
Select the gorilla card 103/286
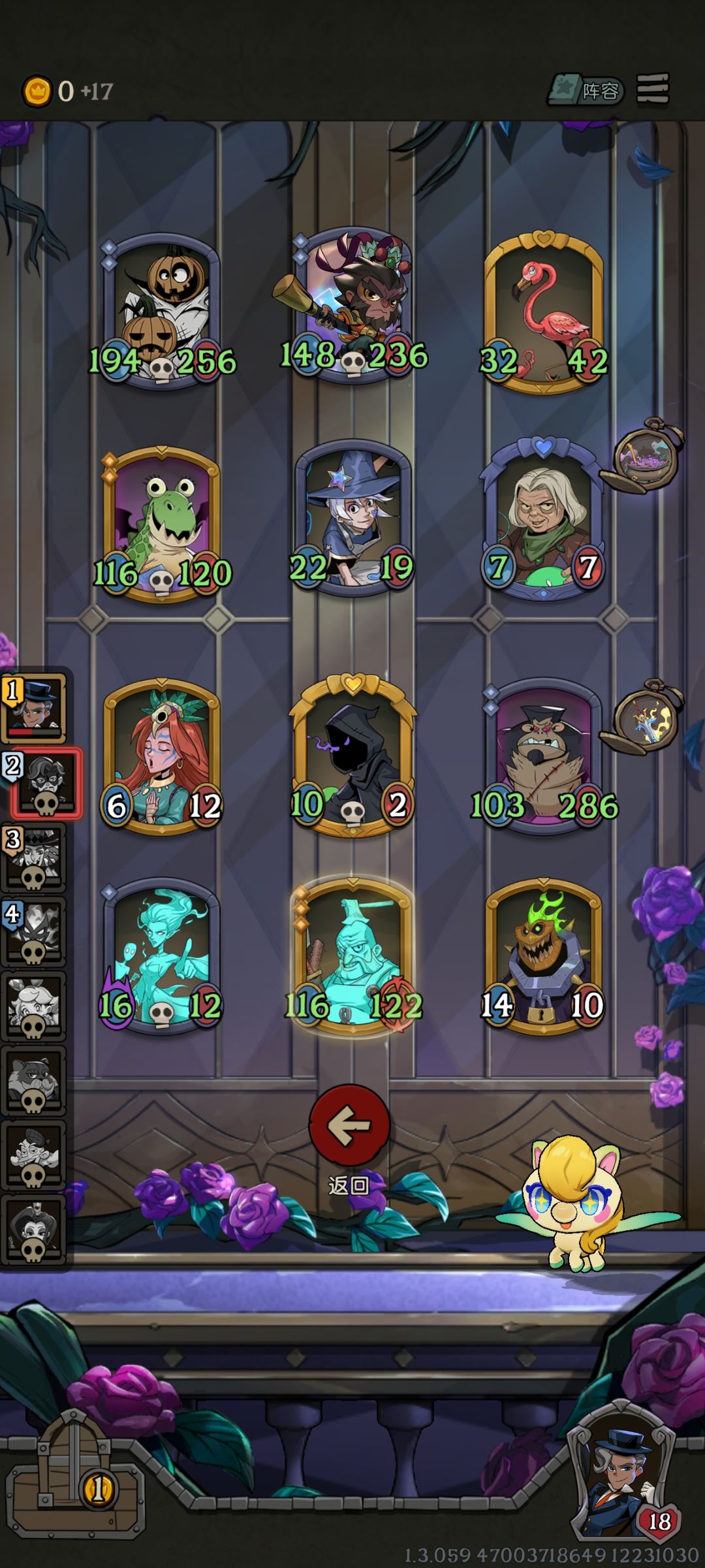click(x=544, y=756)
